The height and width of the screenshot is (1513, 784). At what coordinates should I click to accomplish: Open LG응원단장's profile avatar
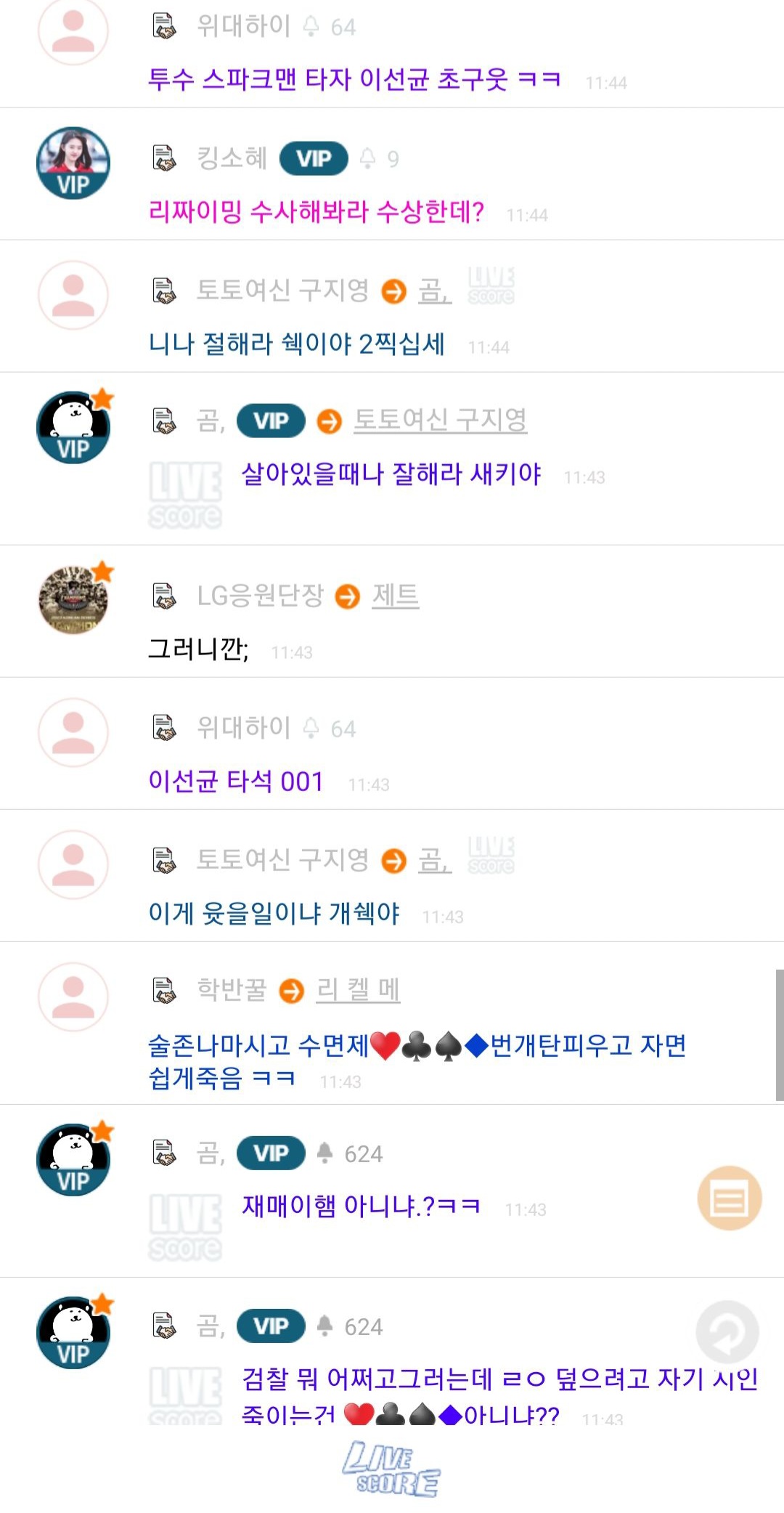(x=73, y=600)
